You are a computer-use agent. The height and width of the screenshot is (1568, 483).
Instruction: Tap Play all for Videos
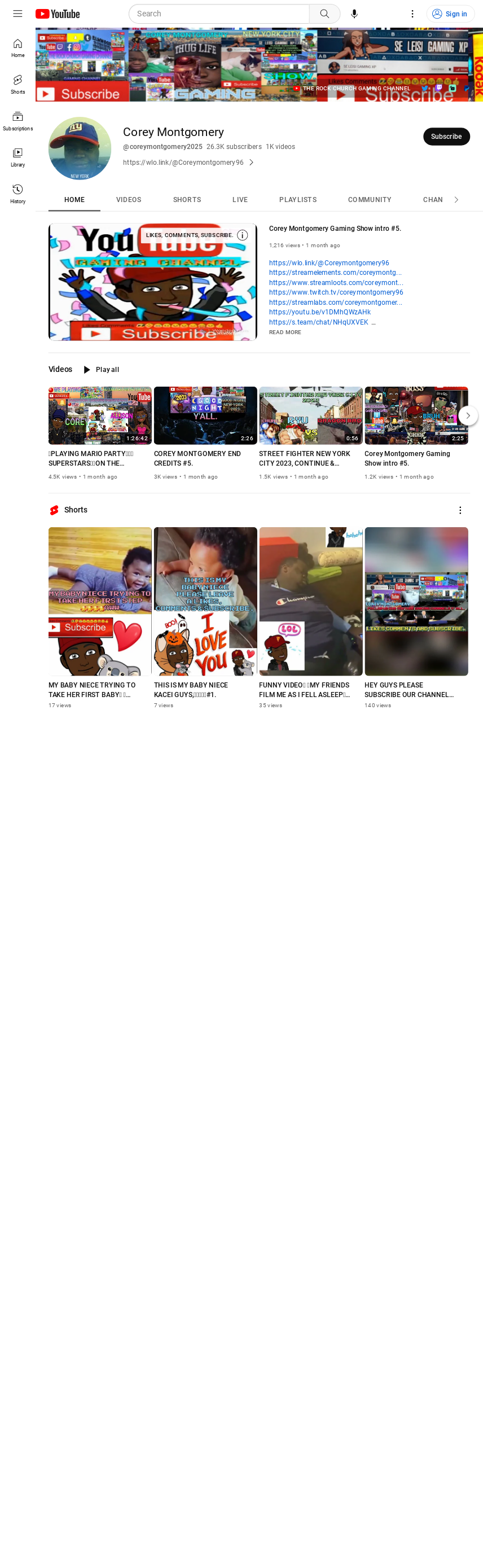(101, 370)
